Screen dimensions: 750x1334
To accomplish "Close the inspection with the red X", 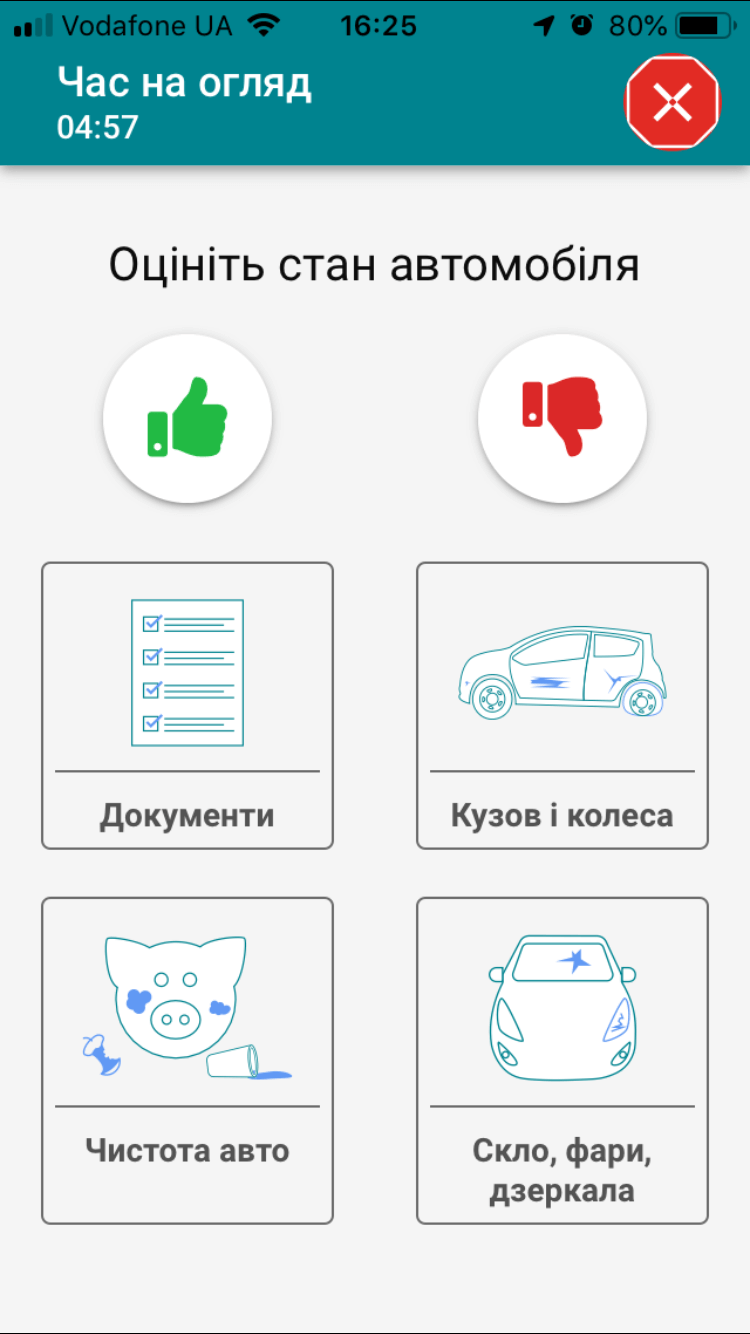I will pyautogui.click(x=672, y=101).
